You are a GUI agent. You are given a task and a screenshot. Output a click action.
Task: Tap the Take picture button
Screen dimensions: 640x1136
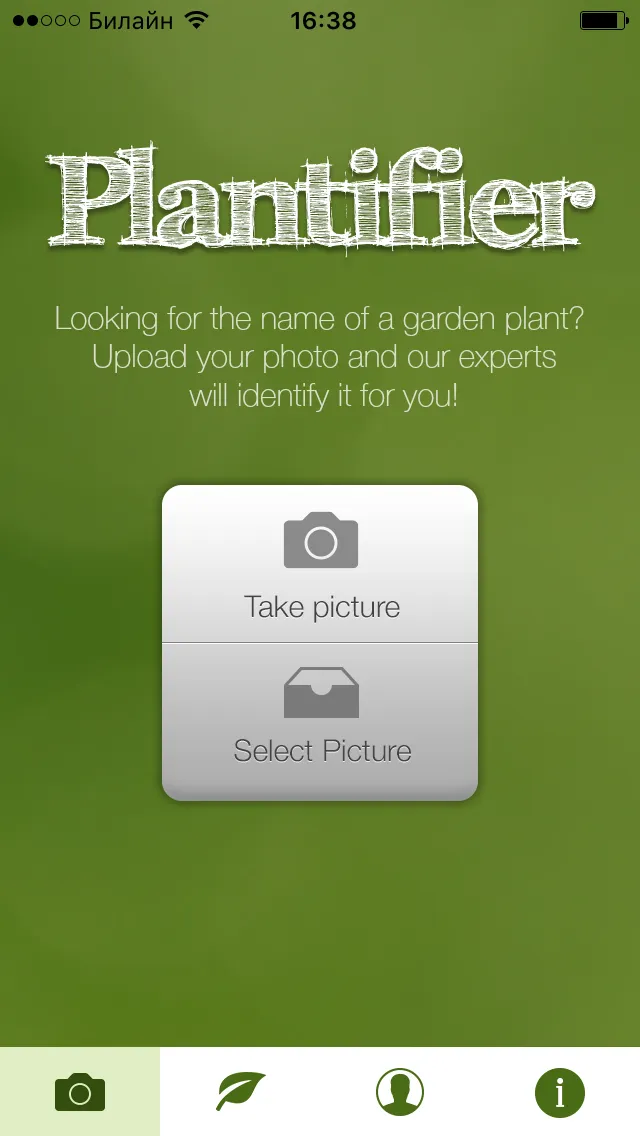(320, 564)
